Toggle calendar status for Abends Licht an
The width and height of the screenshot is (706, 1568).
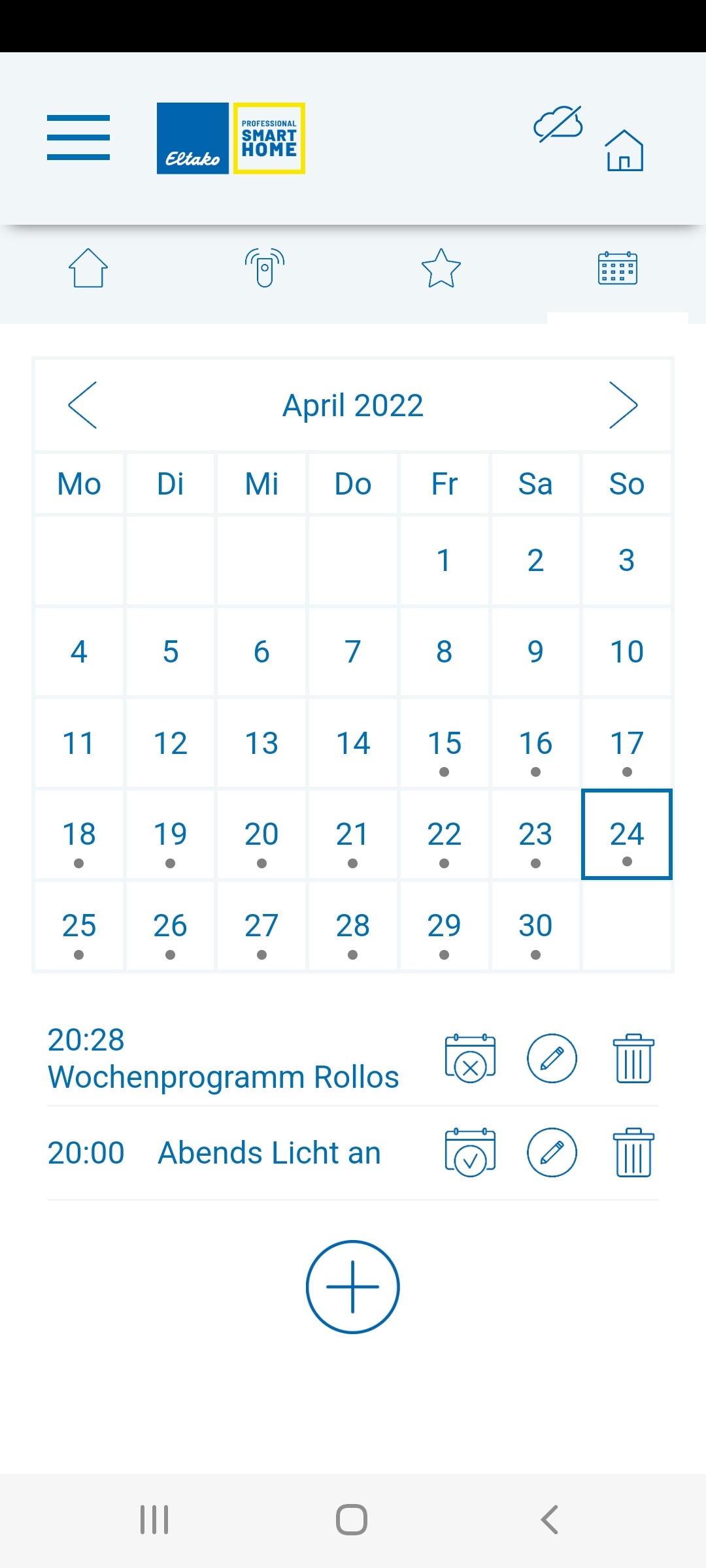coord(470,1152)
